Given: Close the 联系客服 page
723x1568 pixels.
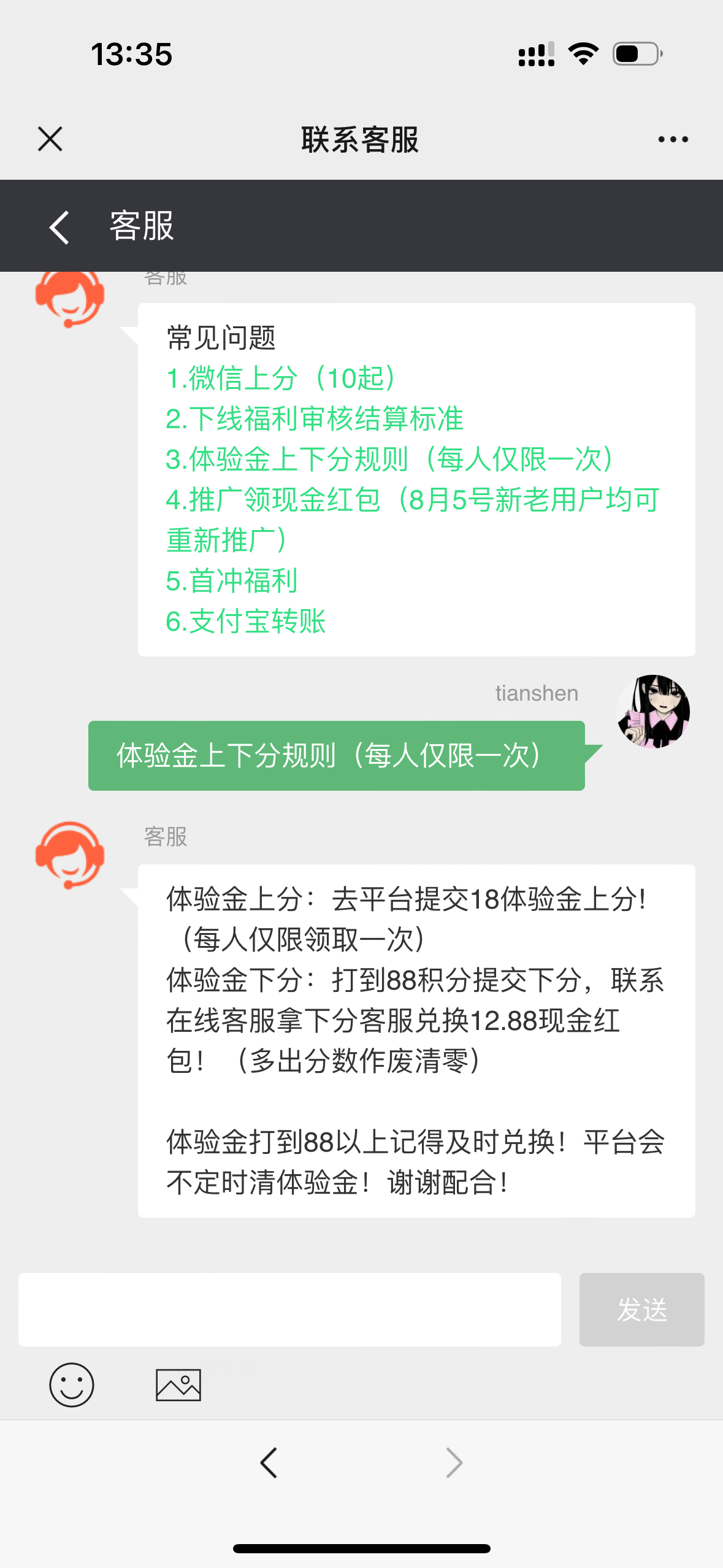Looking at the screenshot, I should (50, 139).
